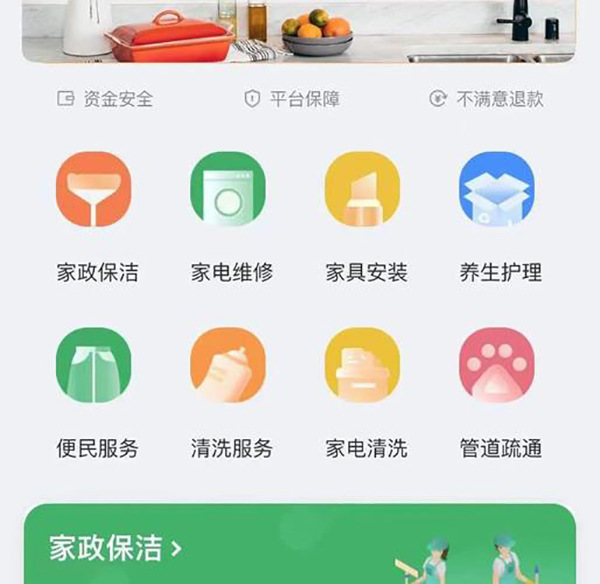Go to 家电清洗 services
Image resolution: width=600 pixels, height=584 pixels.
[362, 366]
